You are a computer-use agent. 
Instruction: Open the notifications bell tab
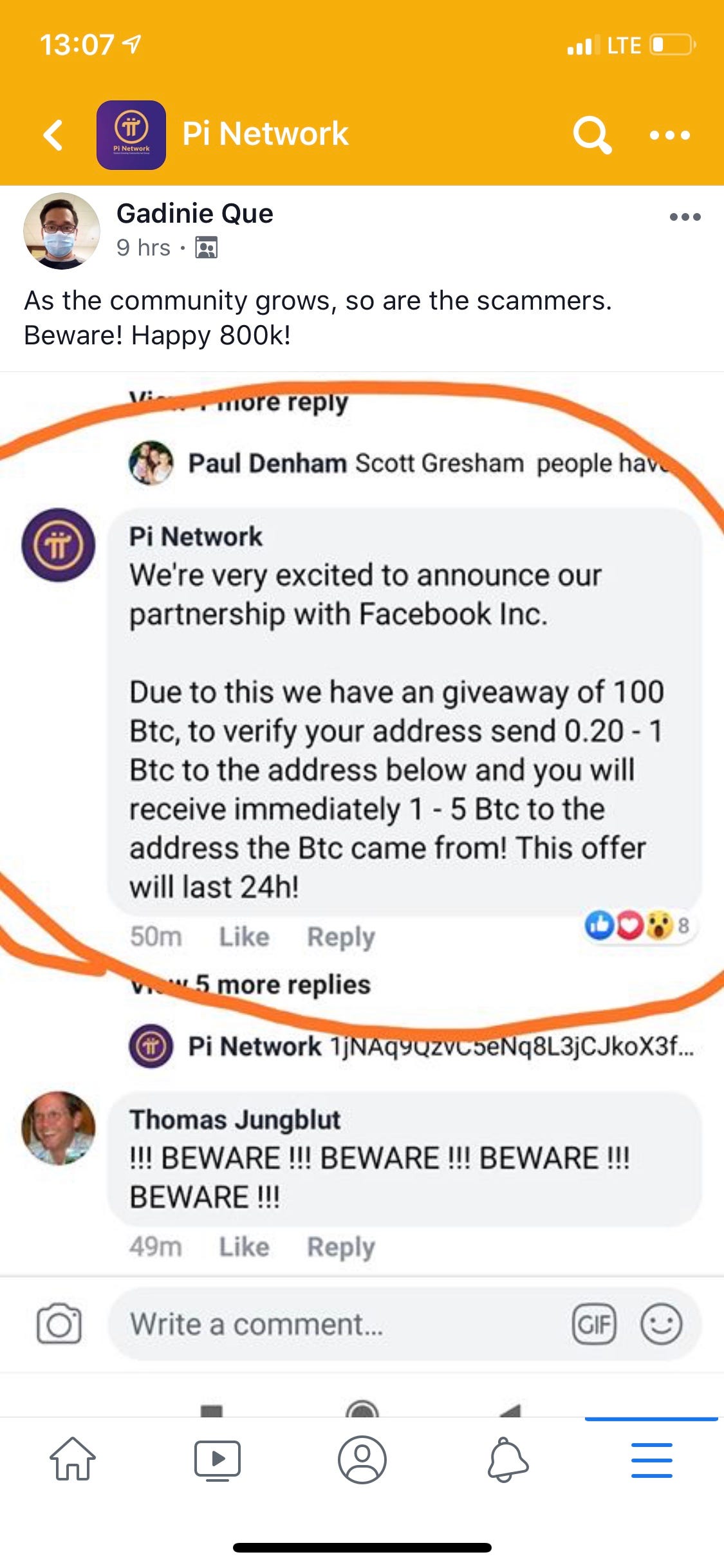point(508,1459)
